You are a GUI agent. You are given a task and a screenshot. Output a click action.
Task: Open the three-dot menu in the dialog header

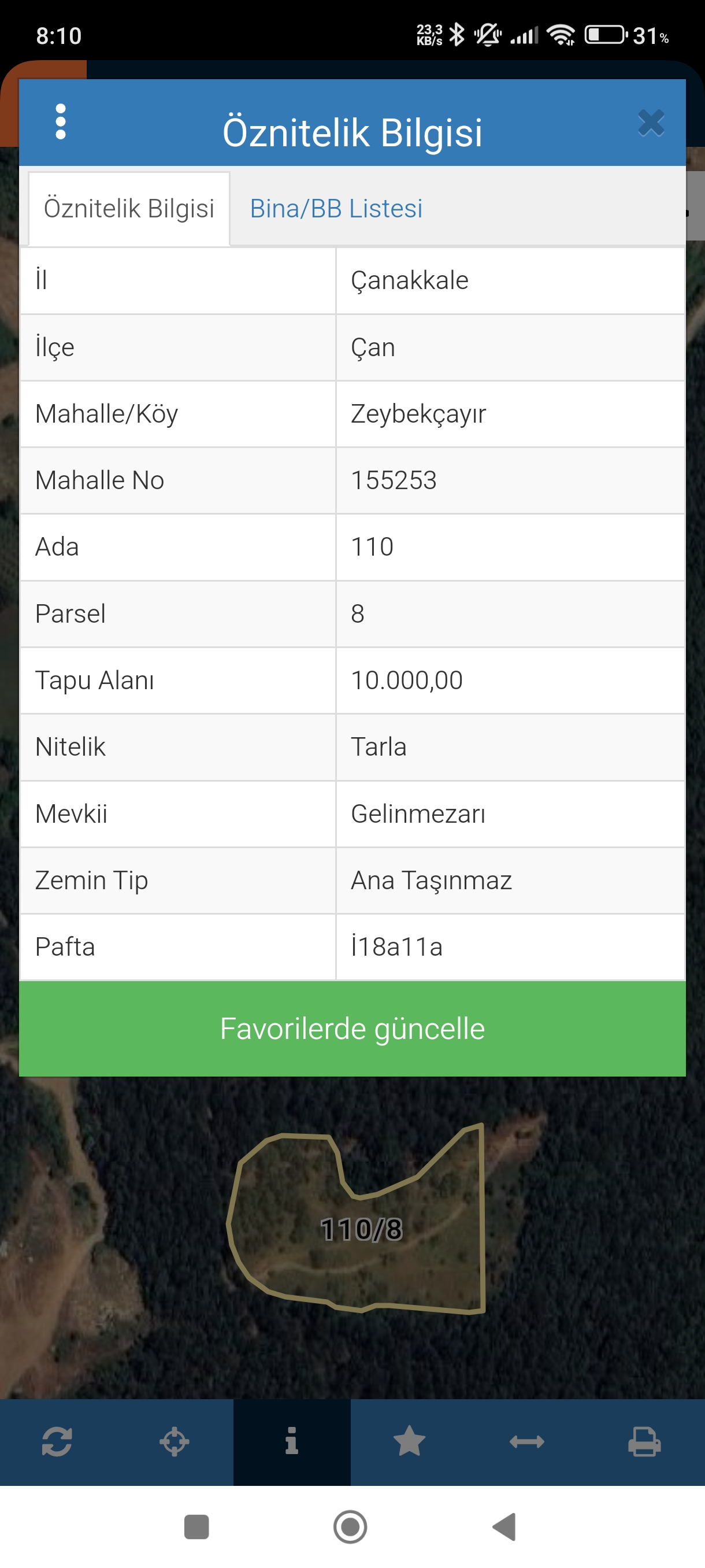point(60,122)
